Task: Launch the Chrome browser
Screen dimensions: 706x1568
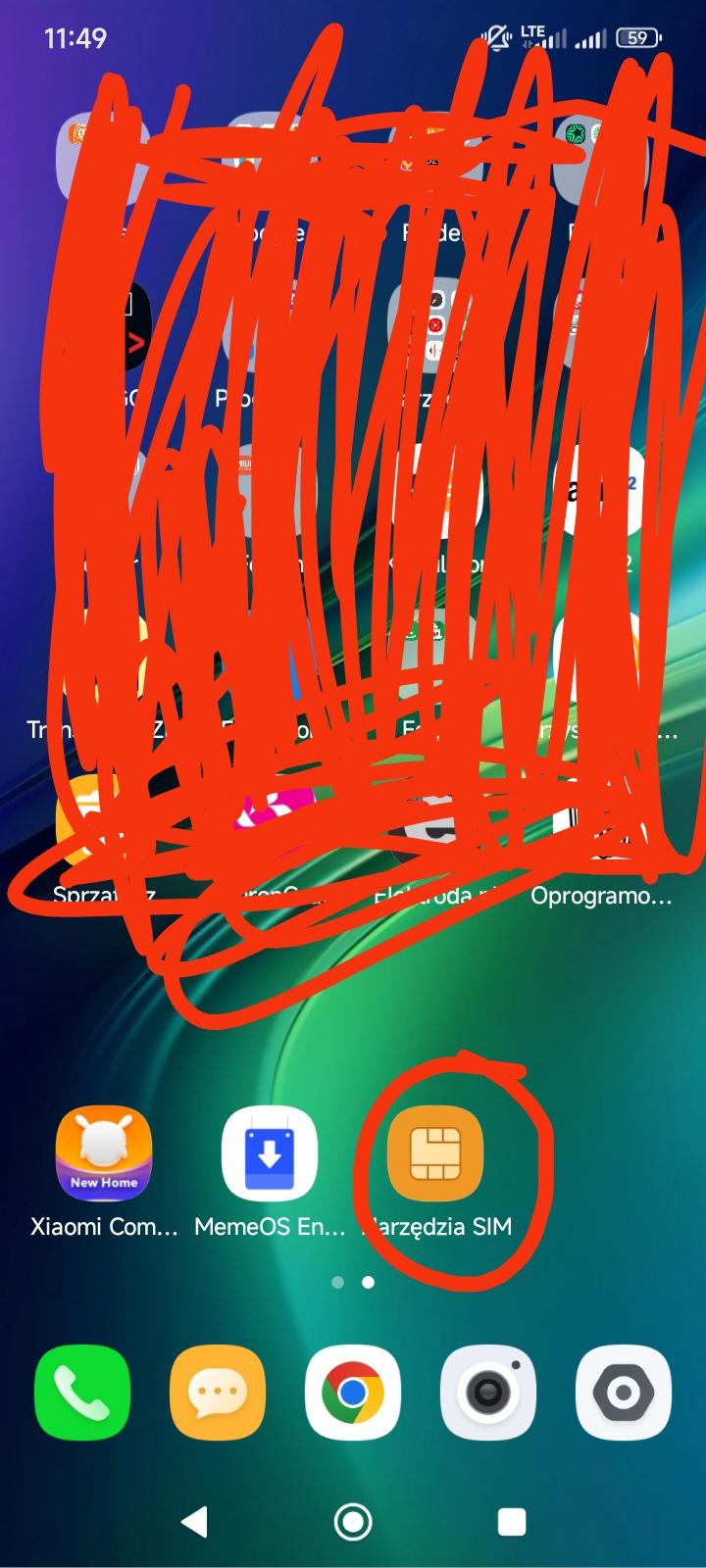Action: click(353, 1393)
